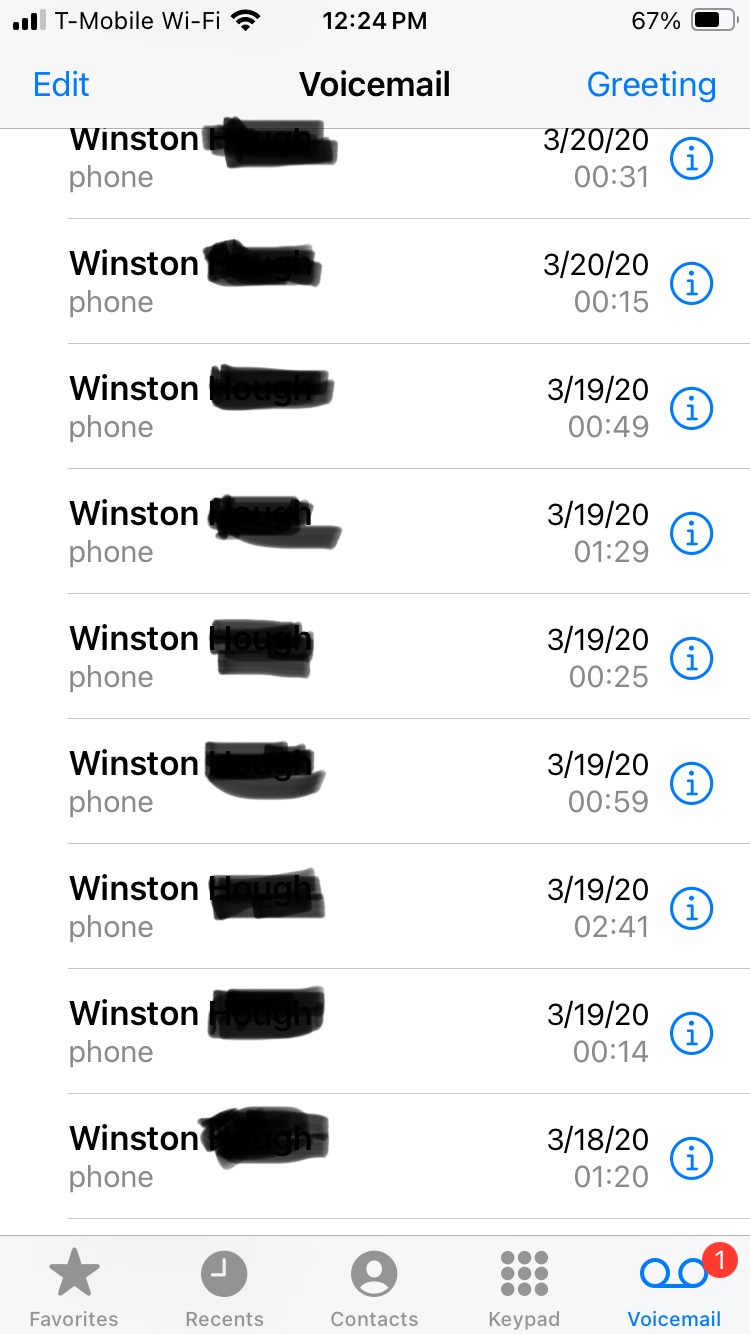Select the 00:25 voicemail from 3/19/20
This screenshot has height=1334, width=750.
click(x=375, y=657)
